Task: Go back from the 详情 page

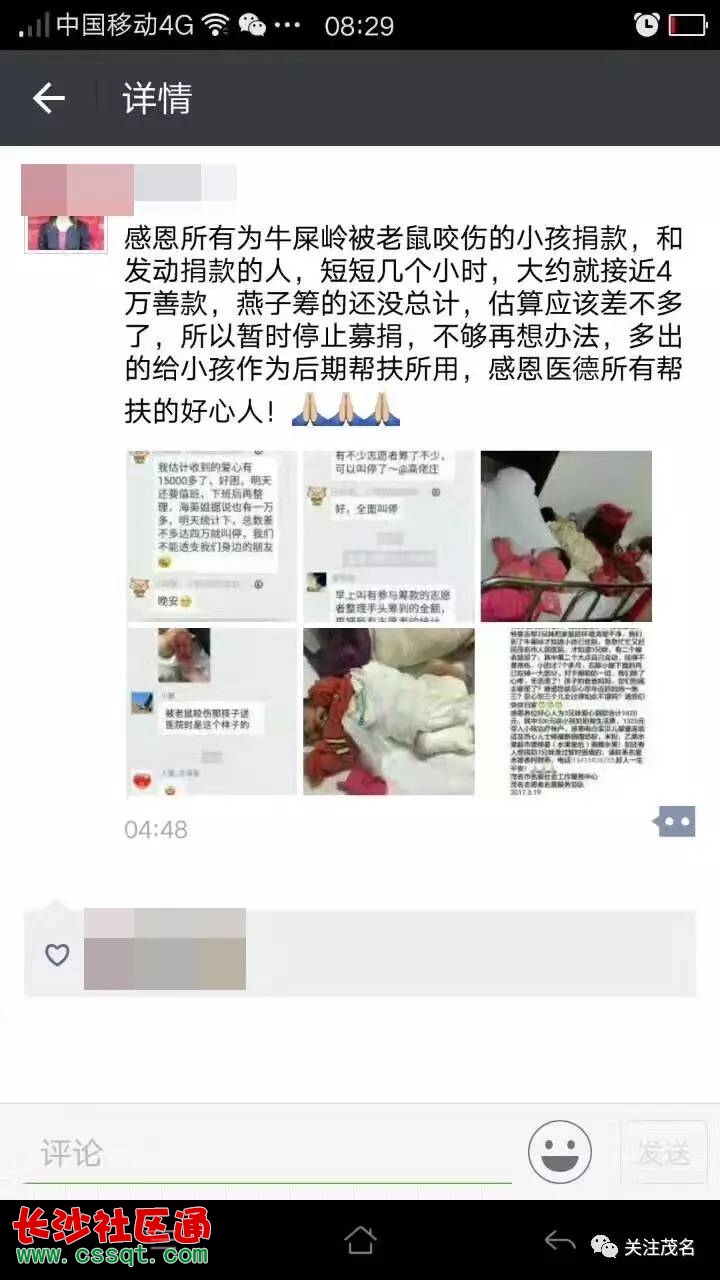Action: (x=48, y=98)
